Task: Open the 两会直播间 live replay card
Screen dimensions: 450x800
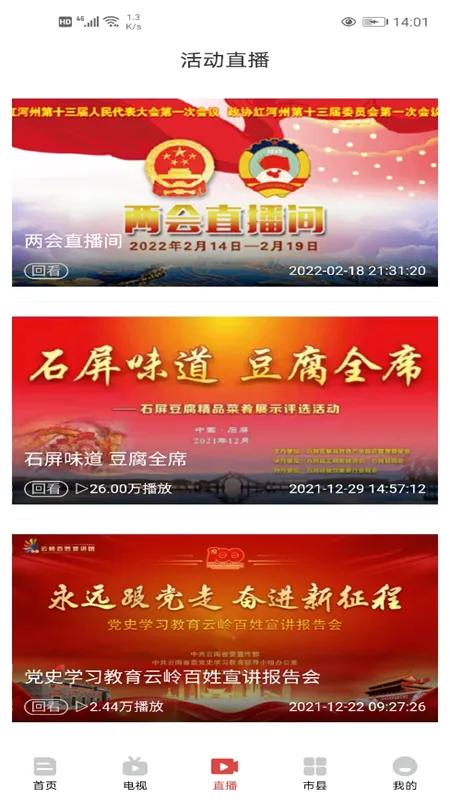Action: (x=225, y=192)
